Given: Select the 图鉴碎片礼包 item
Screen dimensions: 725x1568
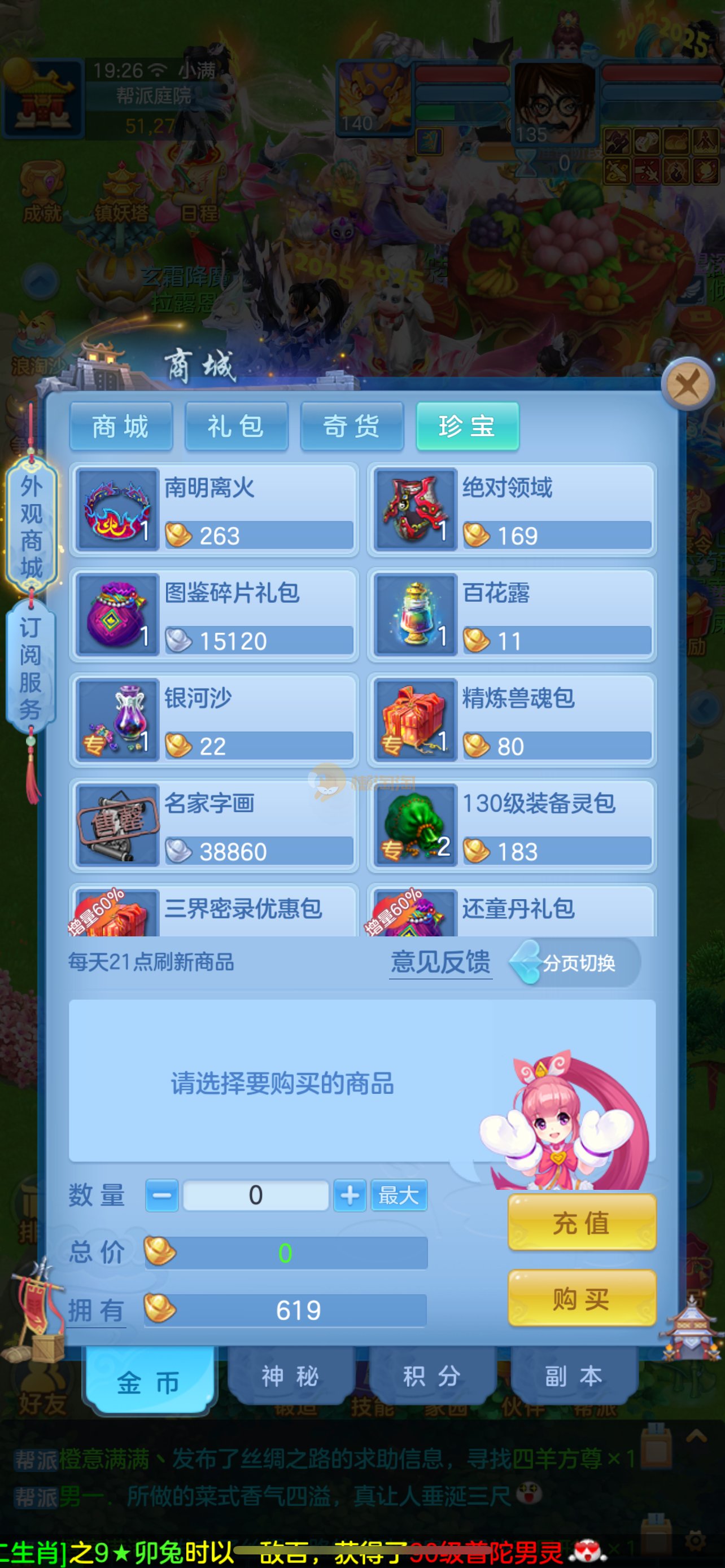Looking at the screenshot, I should pos(213,615).
